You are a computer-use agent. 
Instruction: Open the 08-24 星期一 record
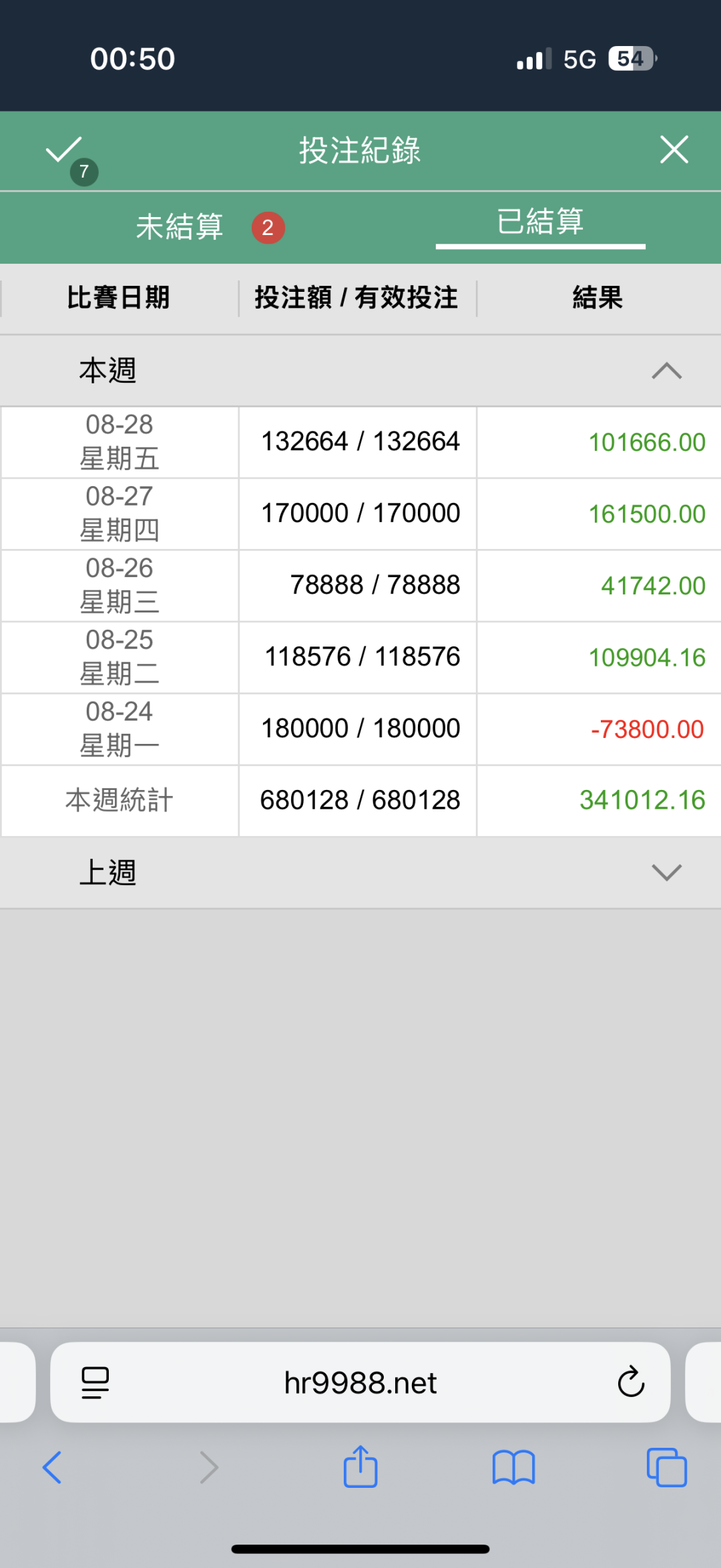(x=360, y=729)
